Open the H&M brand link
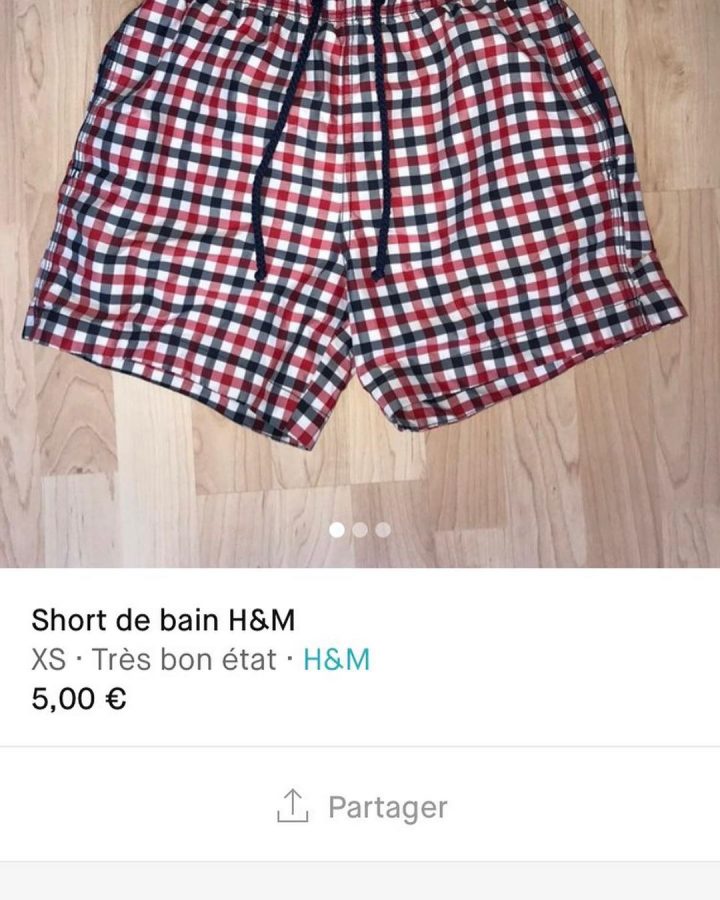The height and width of the screenshot is (900, 720). [336, 660]
